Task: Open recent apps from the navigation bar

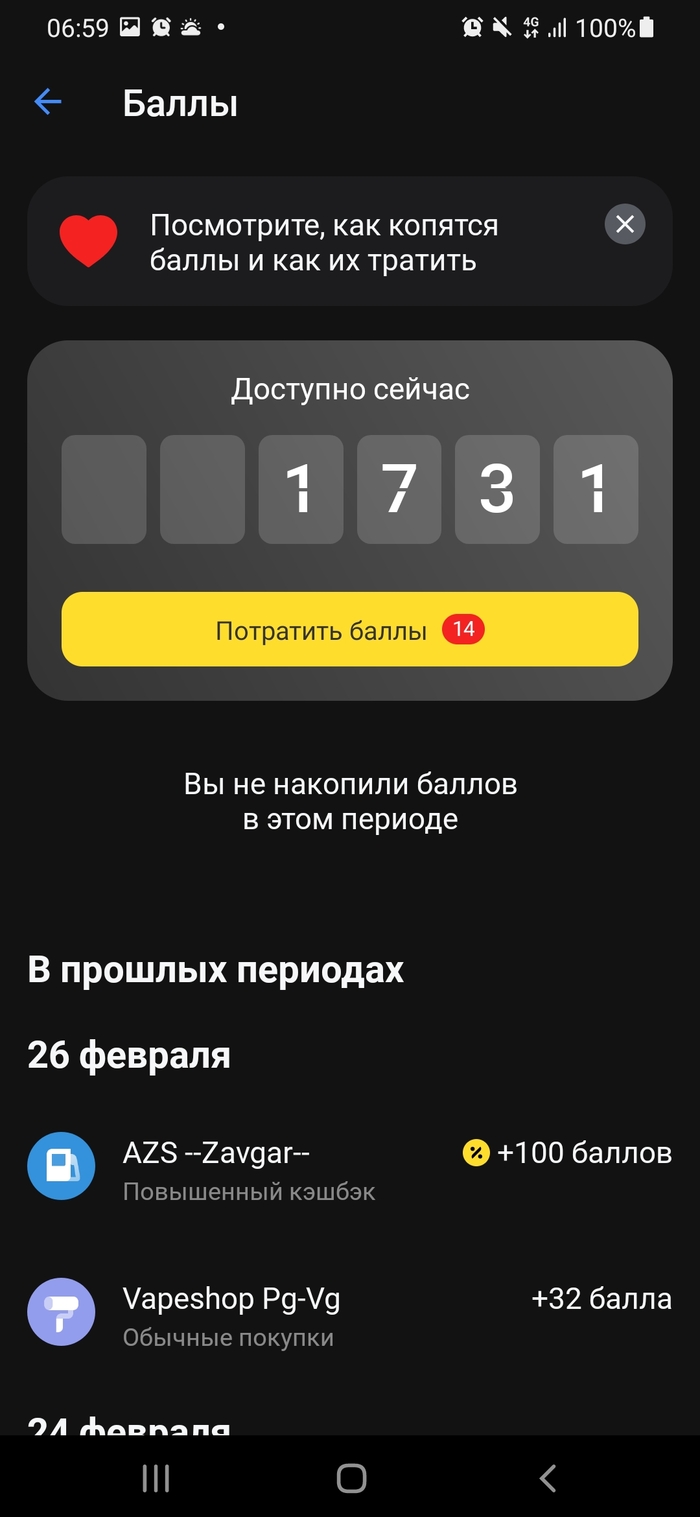Action: point(156,1478)
